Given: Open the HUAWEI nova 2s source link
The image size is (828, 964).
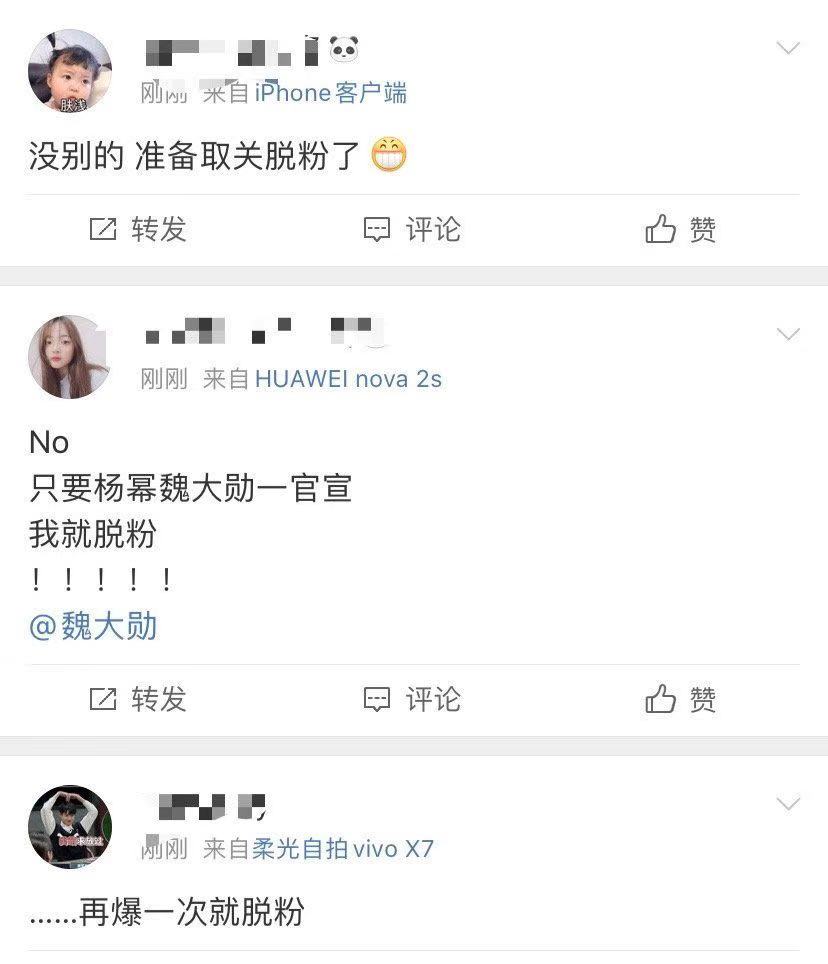Looking at the screenshot, I should pos(348,379).
